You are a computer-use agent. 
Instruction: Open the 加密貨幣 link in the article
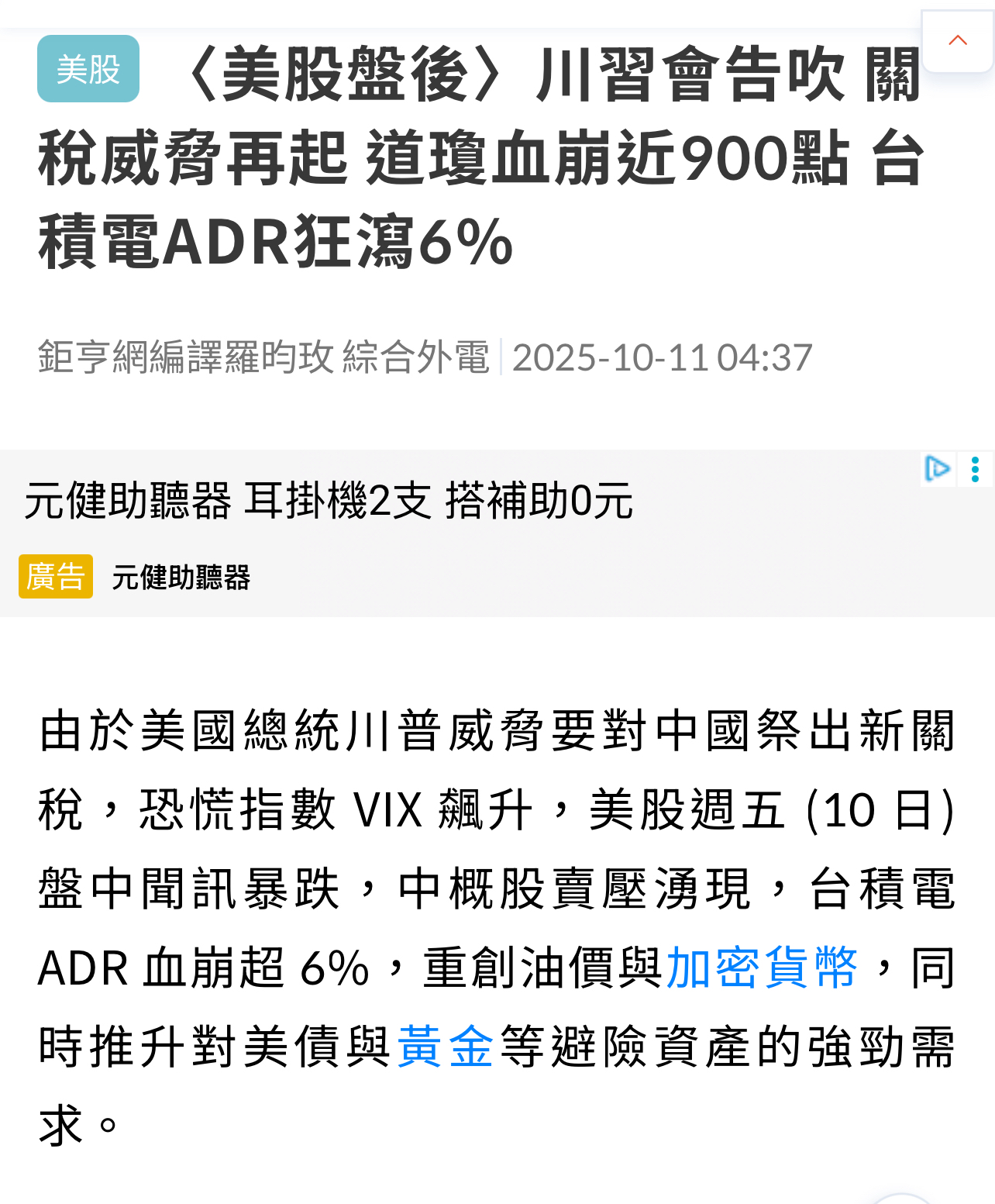(x=761, y=968)
